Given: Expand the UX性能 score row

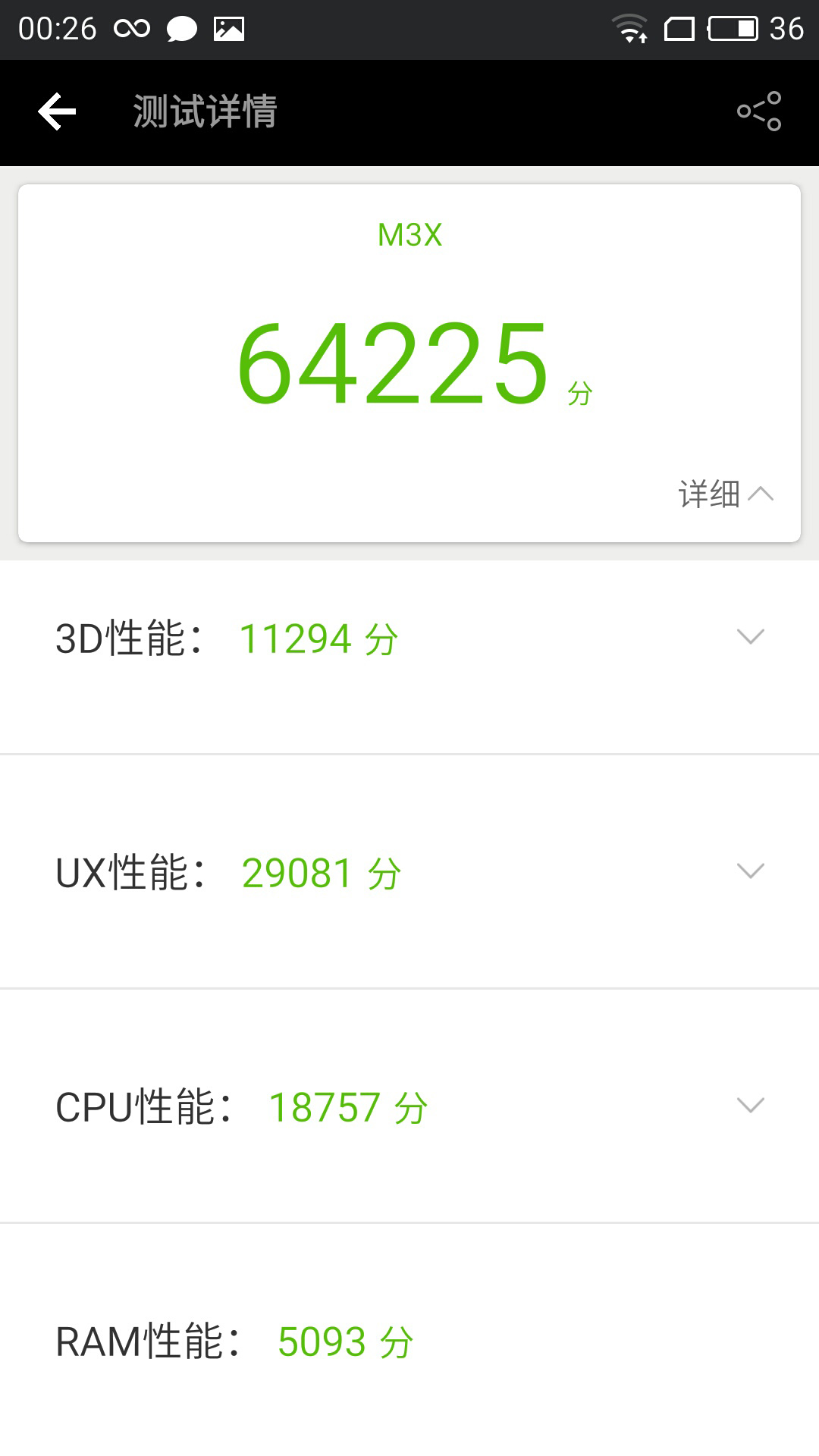Looking at the screenshot, I should point(409,871).
